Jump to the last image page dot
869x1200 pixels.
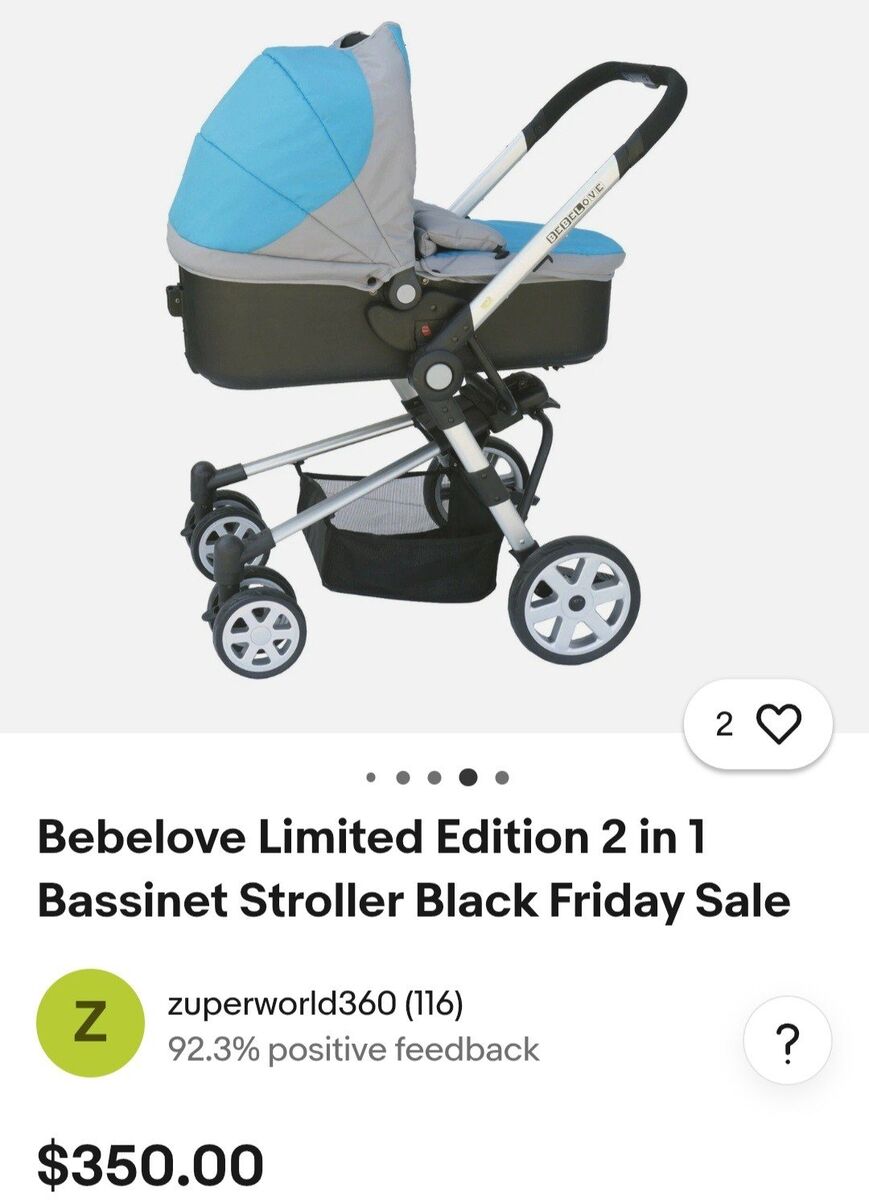[x=502, y=777]
